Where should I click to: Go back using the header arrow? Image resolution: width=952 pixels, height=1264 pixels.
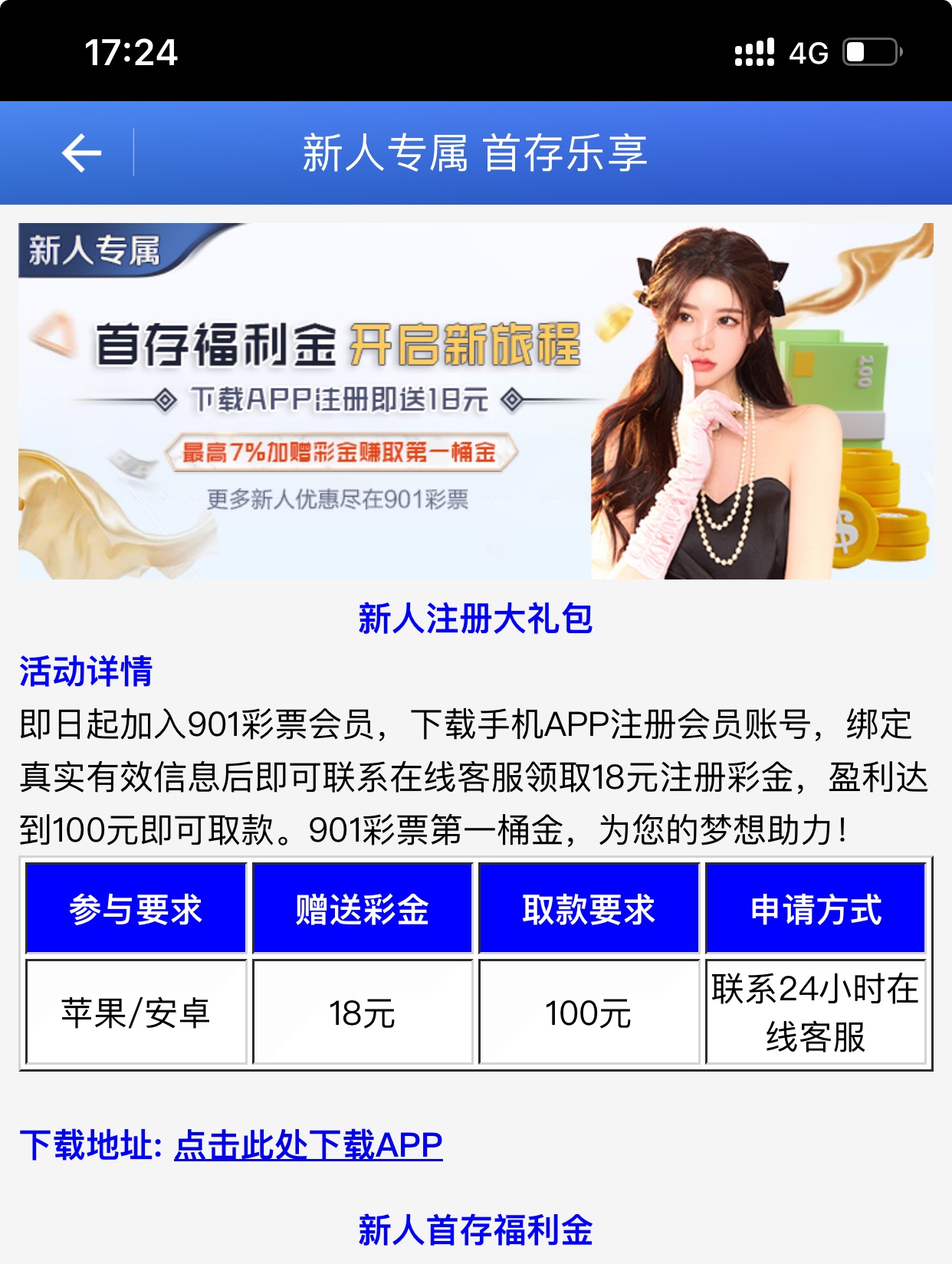82,153
